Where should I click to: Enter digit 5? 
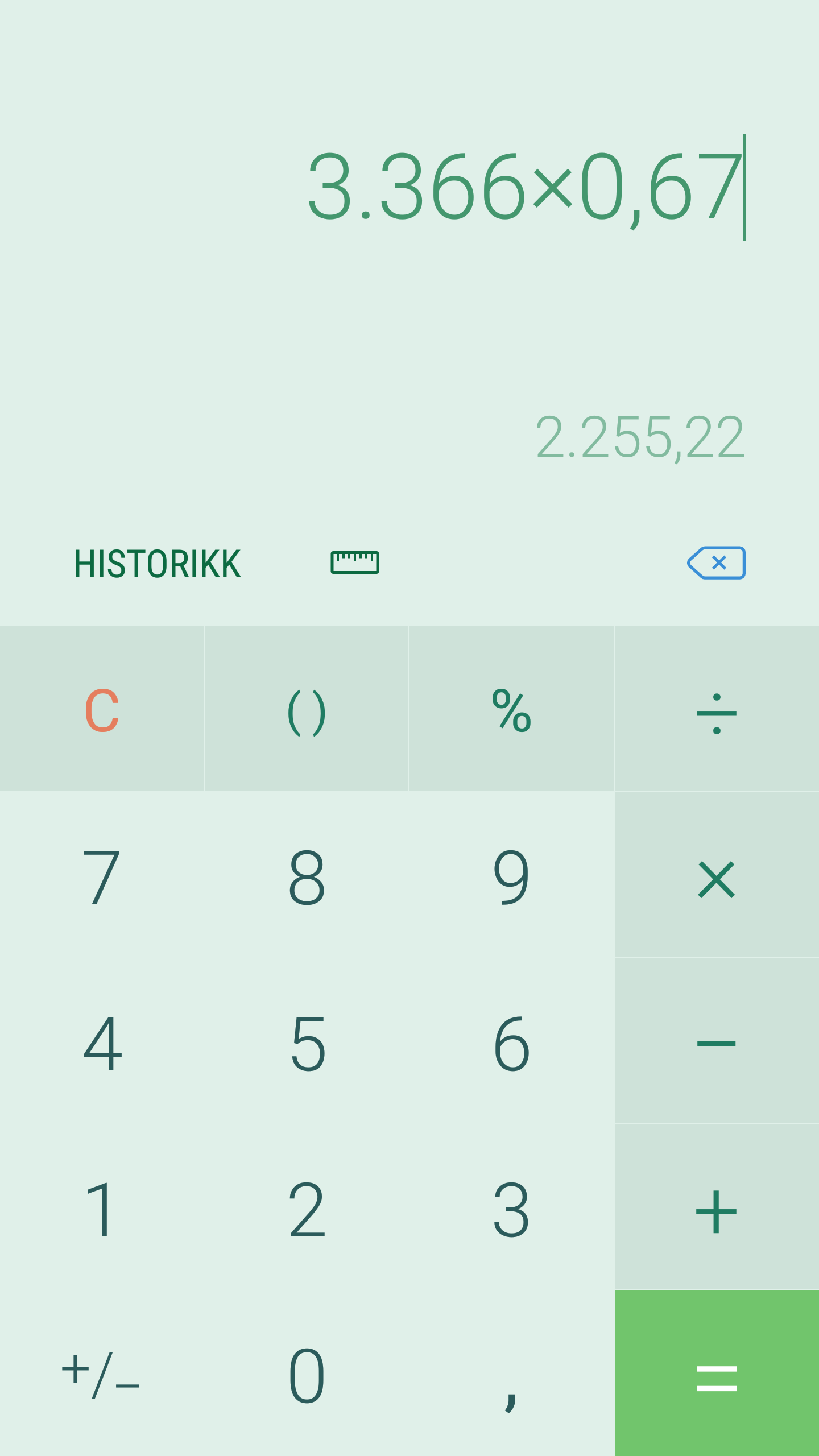click(x=307, y=1041)
